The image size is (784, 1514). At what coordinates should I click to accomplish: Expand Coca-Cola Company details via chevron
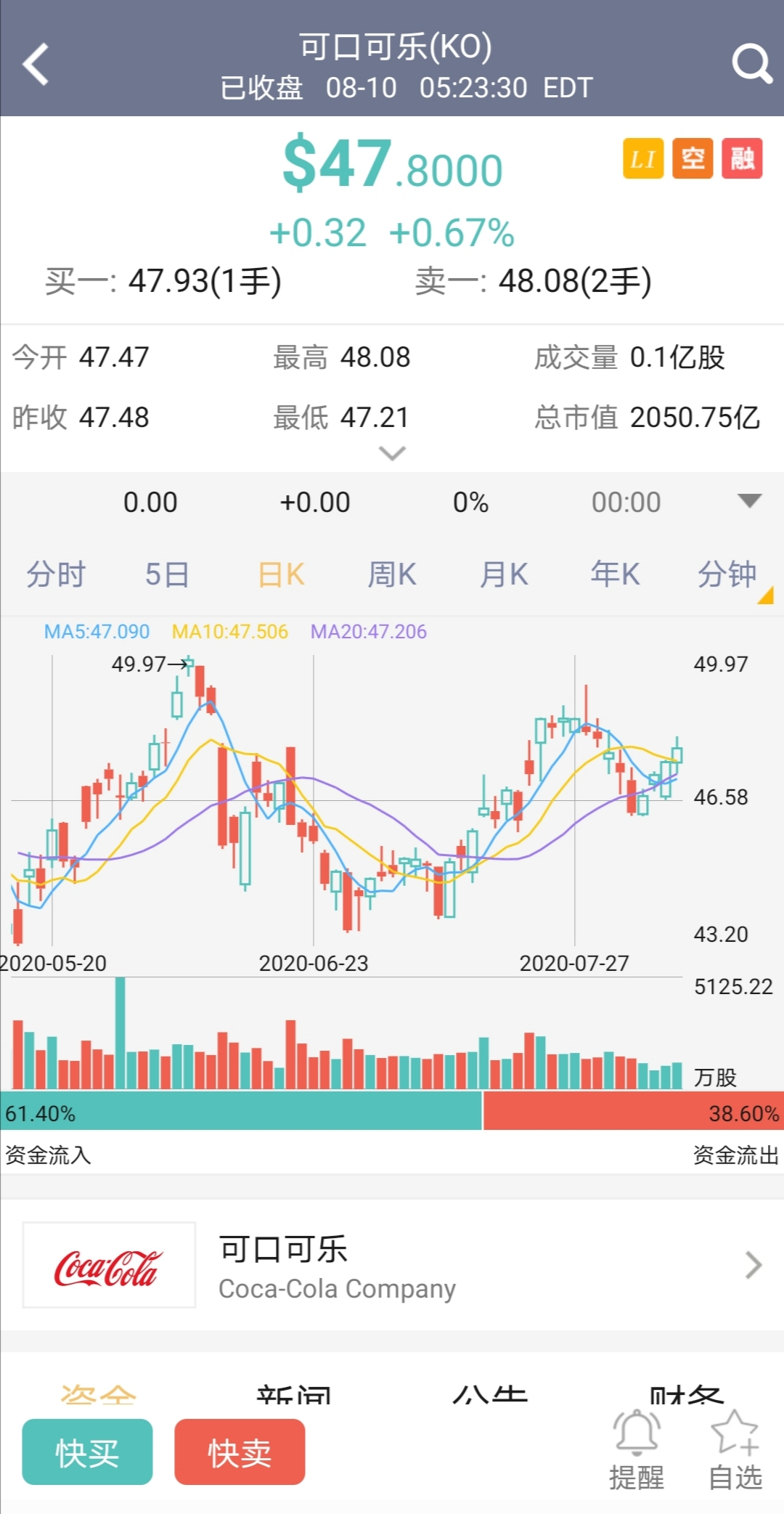[x=753, y=1265]
